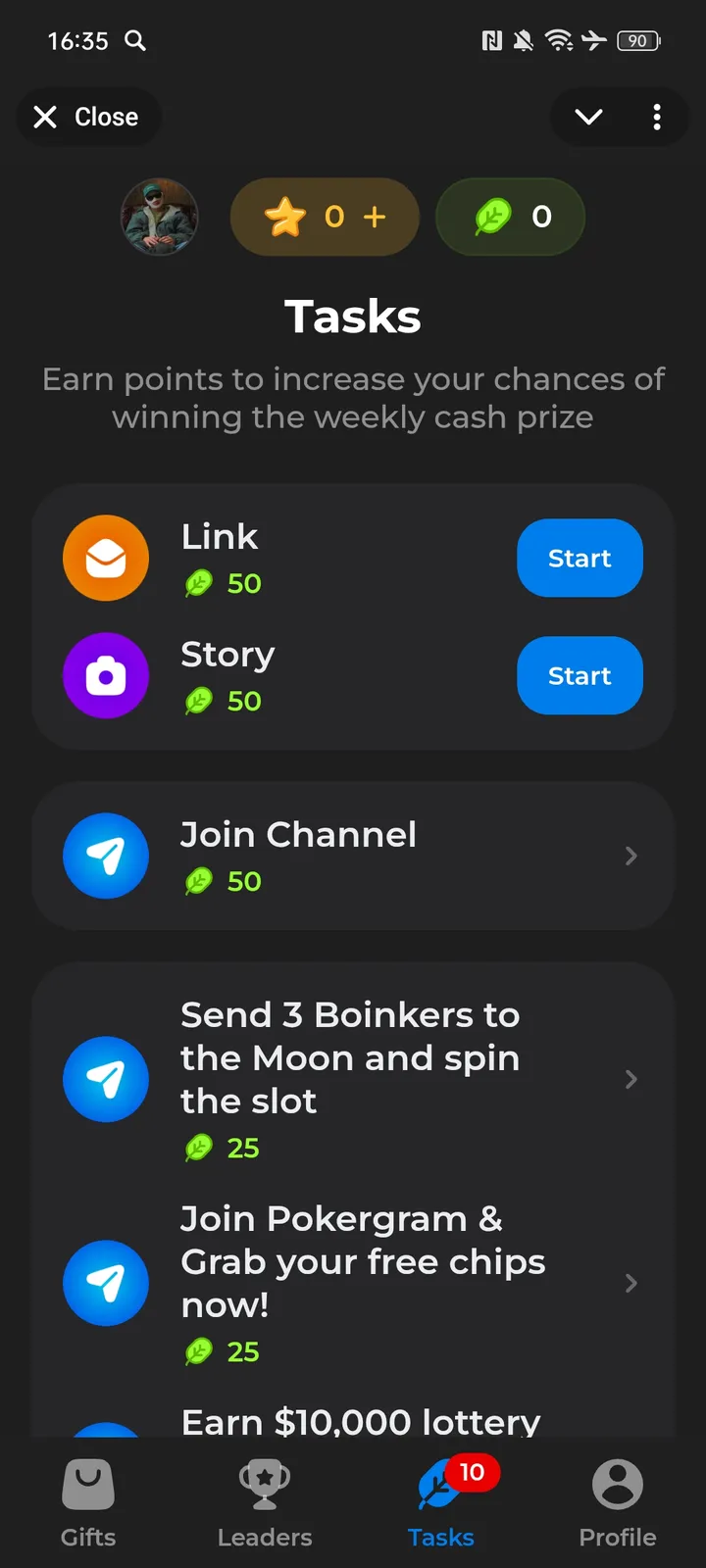
Task: Add stars via the star balance
Action: (325, 217)
